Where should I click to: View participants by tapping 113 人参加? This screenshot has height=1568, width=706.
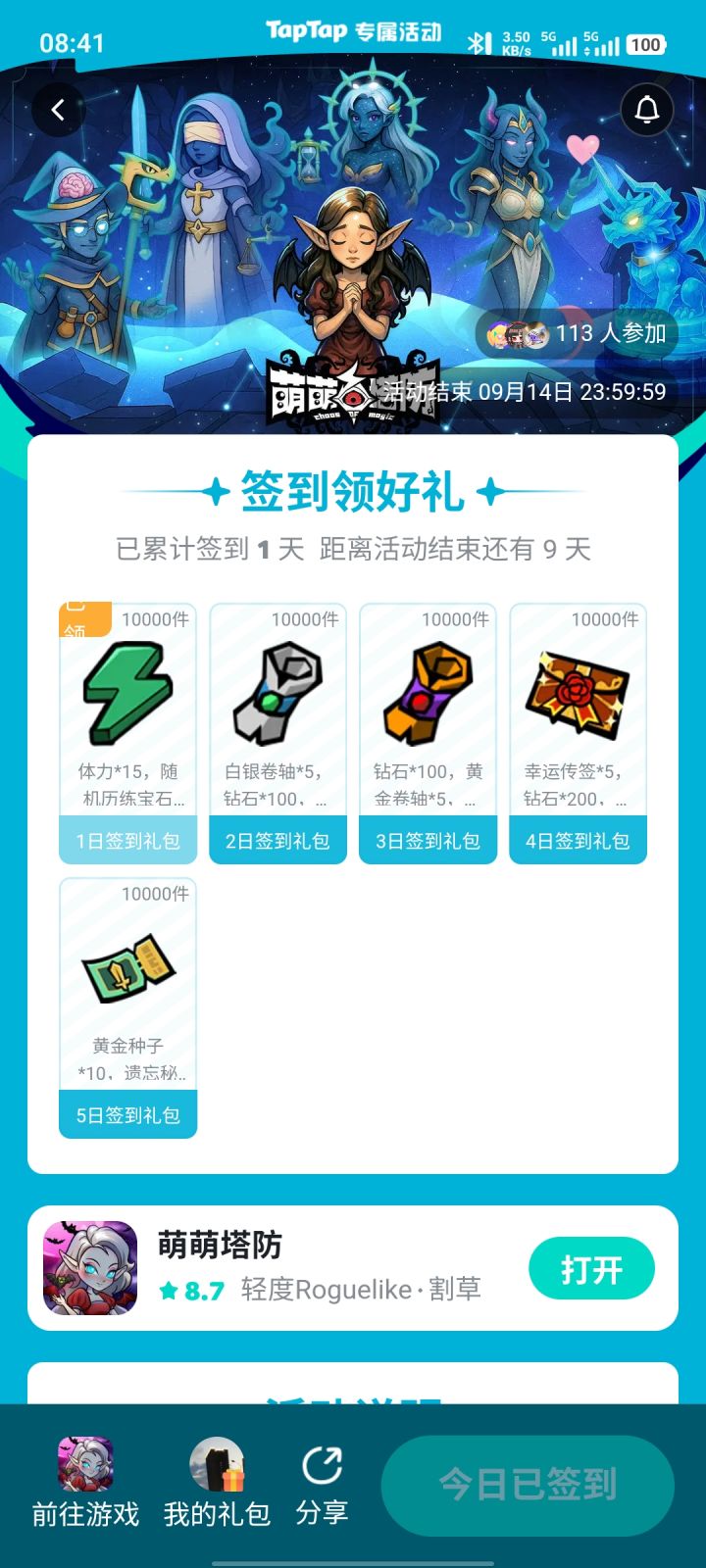(x=579, y=333)
